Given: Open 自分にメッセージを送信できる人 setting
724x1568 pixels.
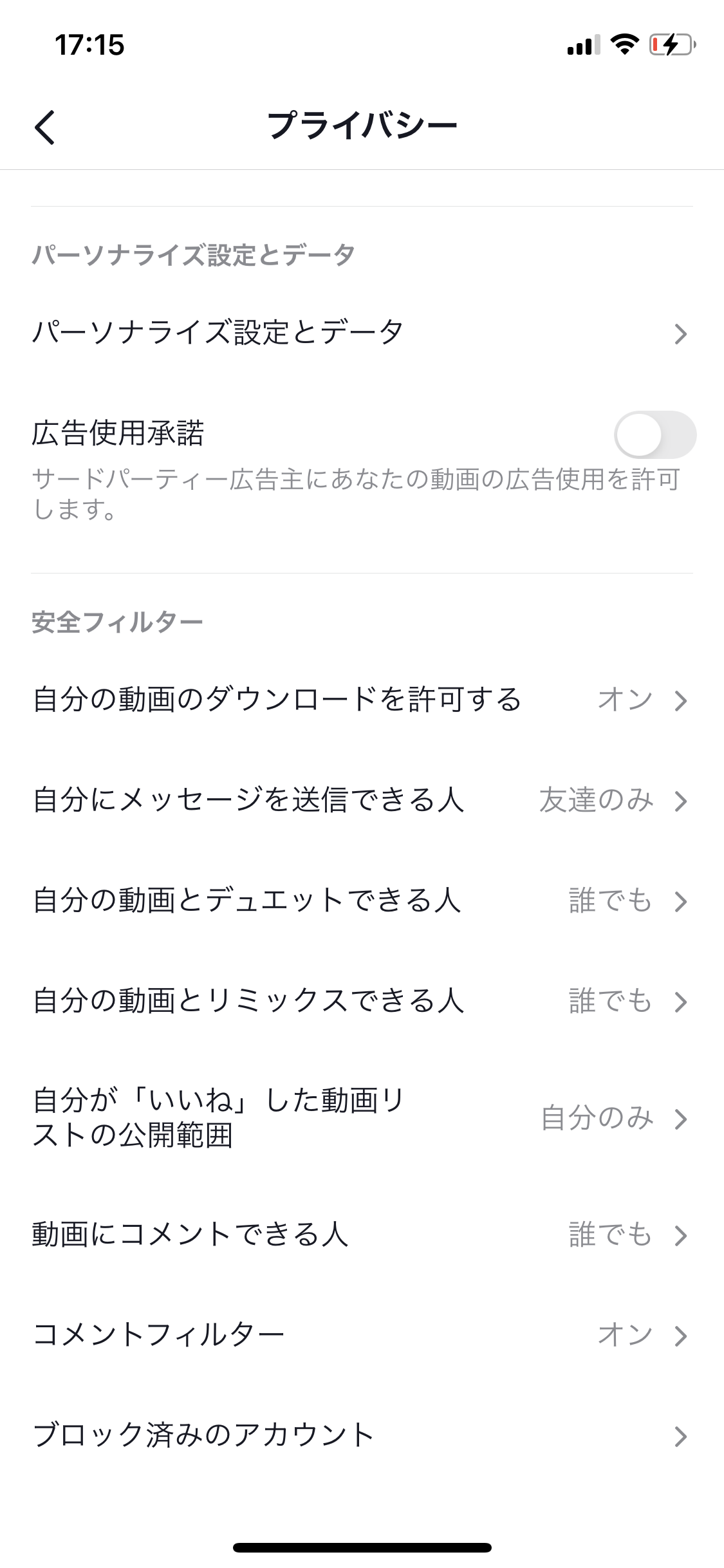Looking at the screenshot, I should (x=362, y=800).
